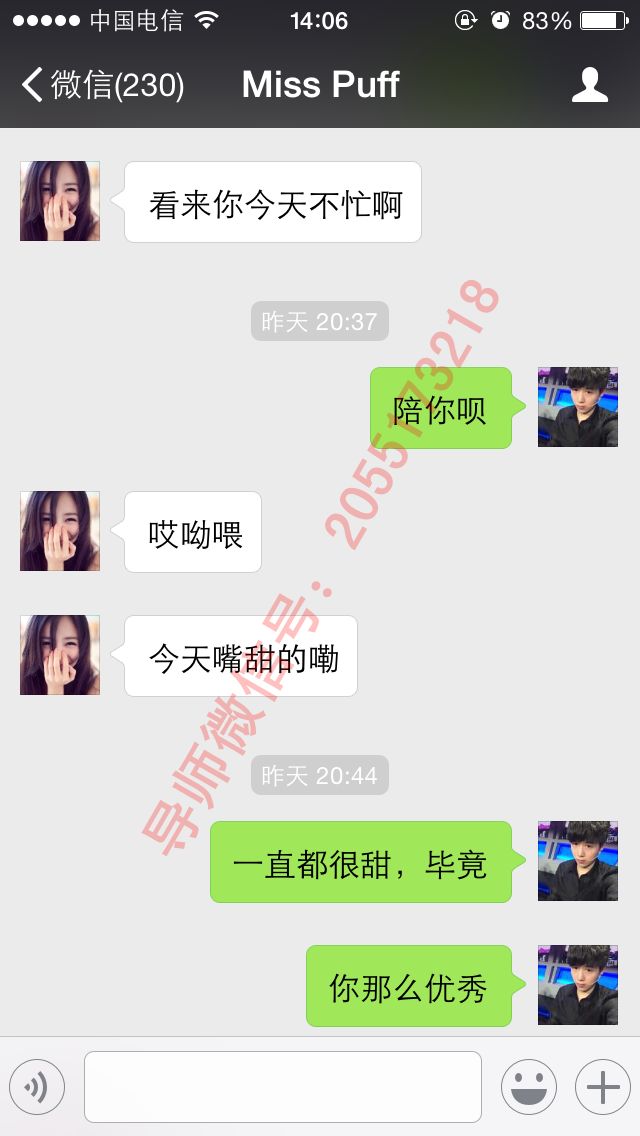The height and width of the screenshot is (1136, 640).
Task: Tap Miss Puff's avatar beside 看来你今天不忙啊
Action: (x=60, y=201)
